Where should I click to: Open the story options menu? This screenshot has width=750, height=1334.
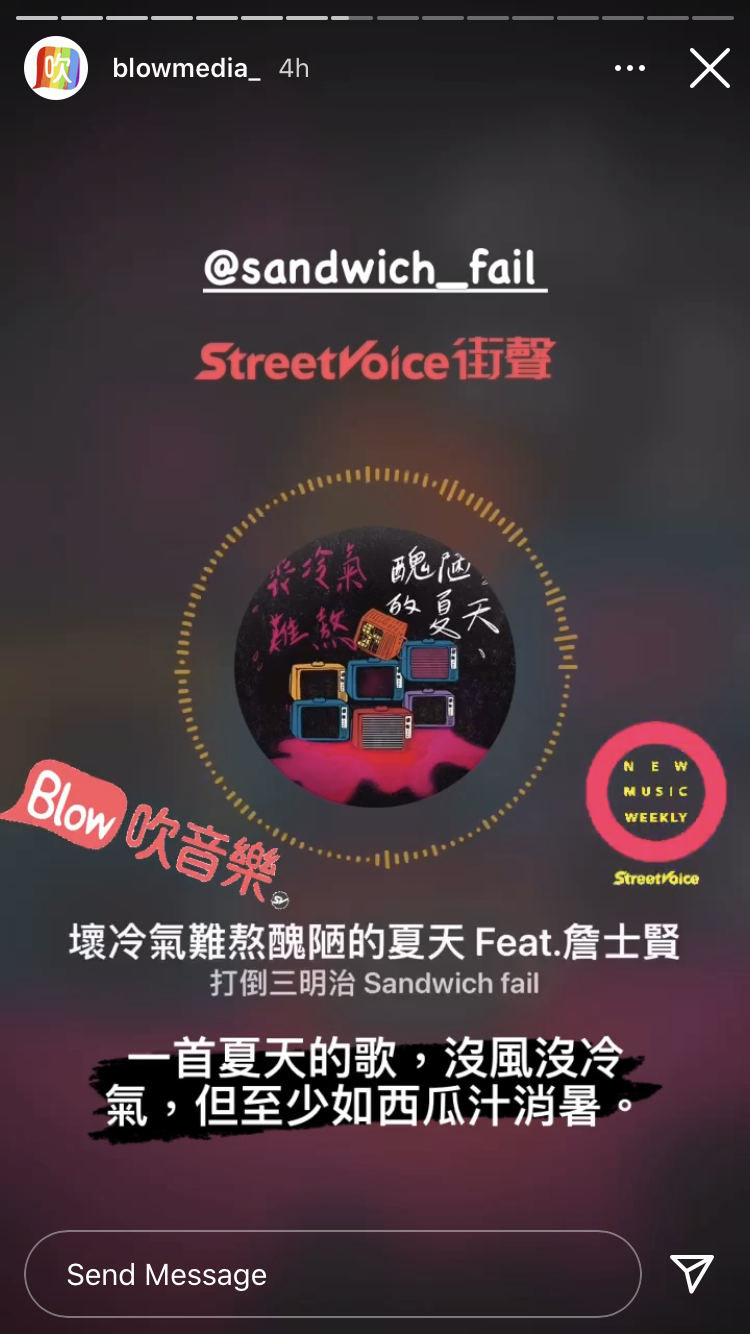(x=630, y=68)
